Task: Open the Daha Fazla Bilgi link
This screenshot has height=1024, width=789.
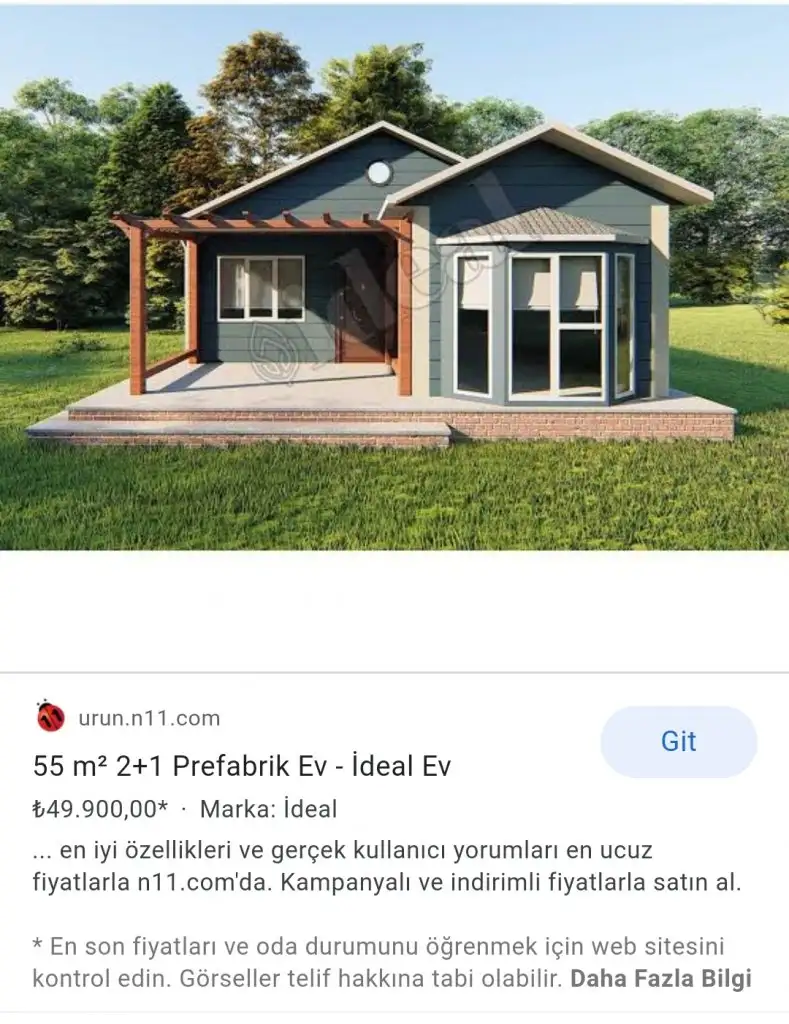Action: pyautogui.click(x=660, y=978)
